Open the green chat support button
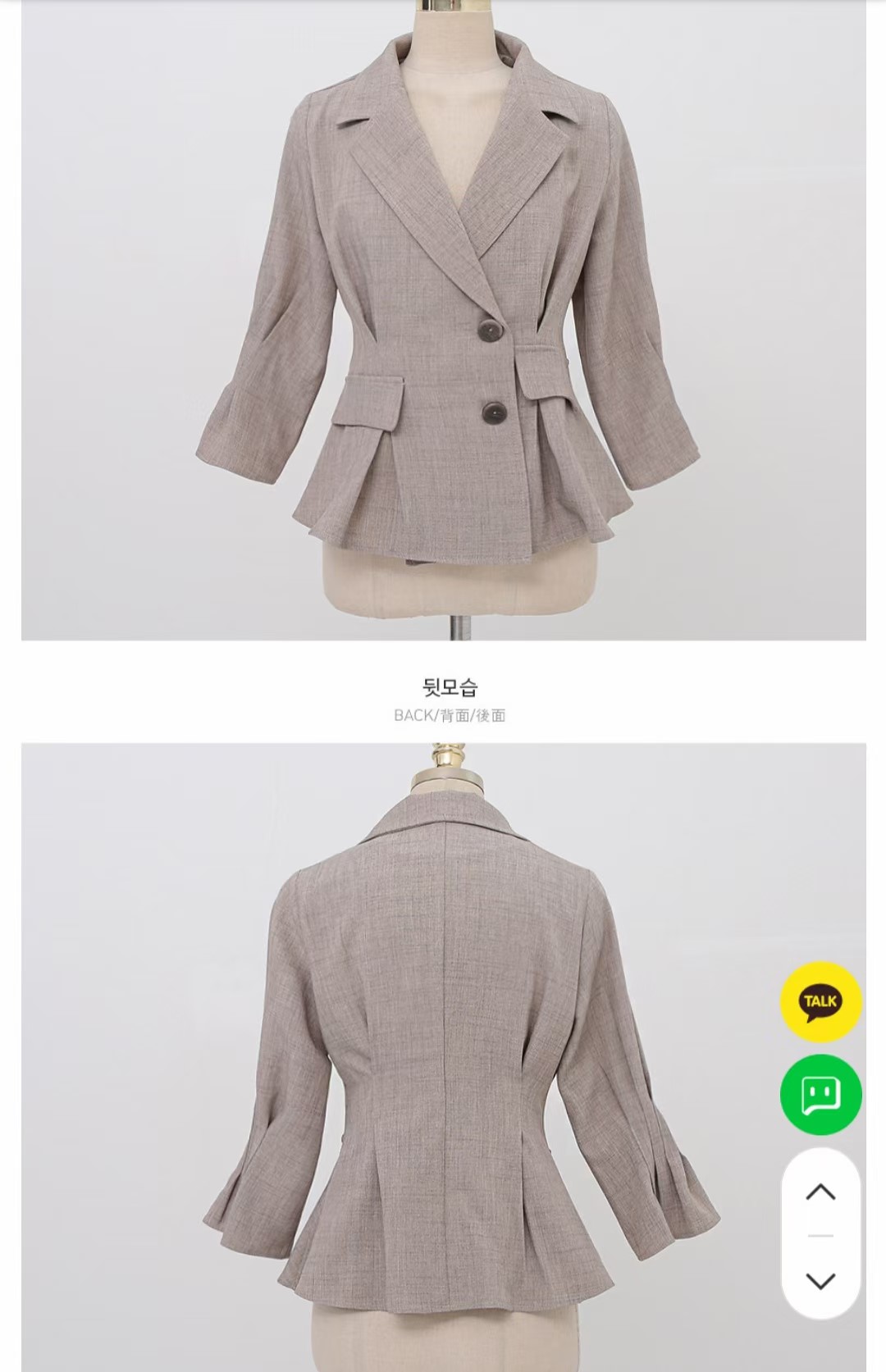This screenshot has width=886, height=1372. point(820,1094)
